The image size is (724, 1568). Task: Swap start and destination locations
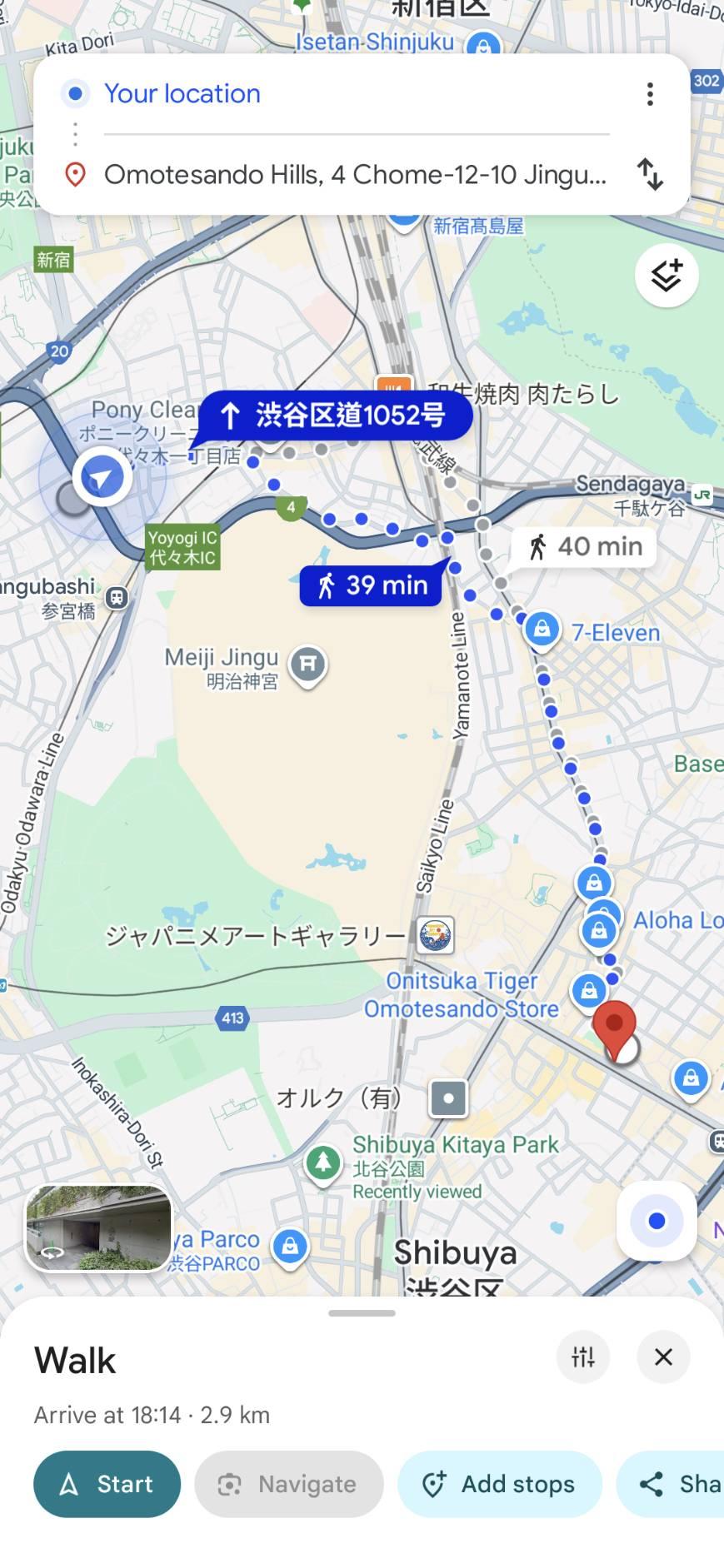650,175
